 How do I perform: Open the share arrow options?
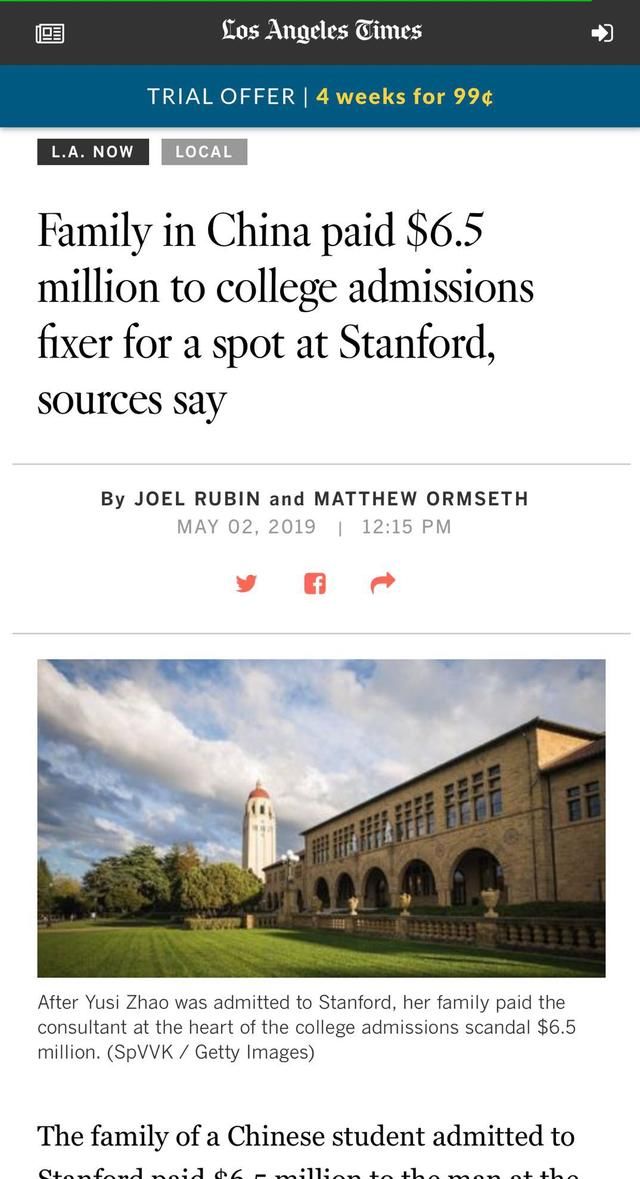click(x=383, y=582)
